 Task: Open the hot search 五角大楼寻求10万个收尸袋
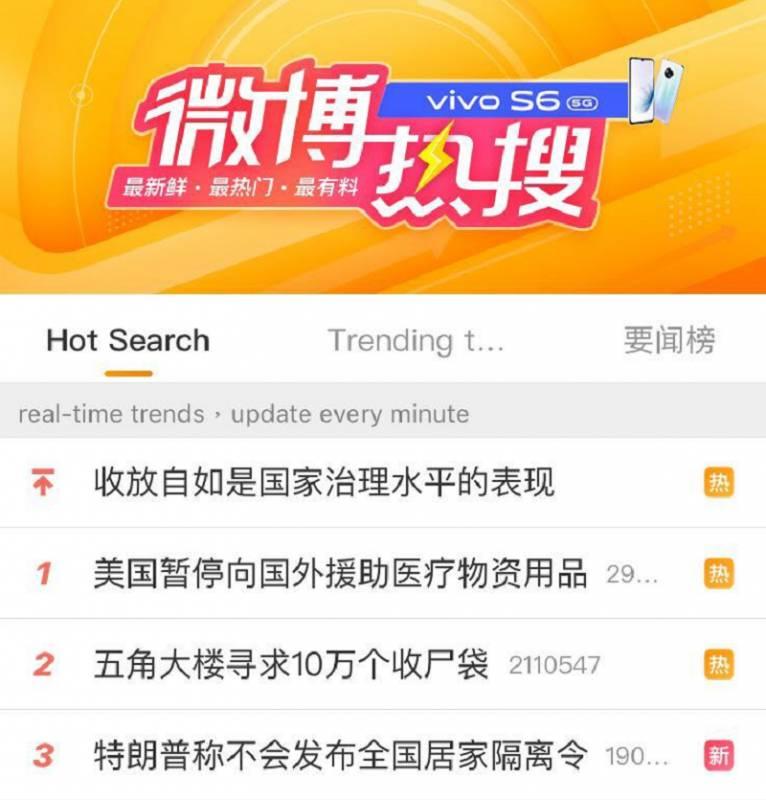290,664
